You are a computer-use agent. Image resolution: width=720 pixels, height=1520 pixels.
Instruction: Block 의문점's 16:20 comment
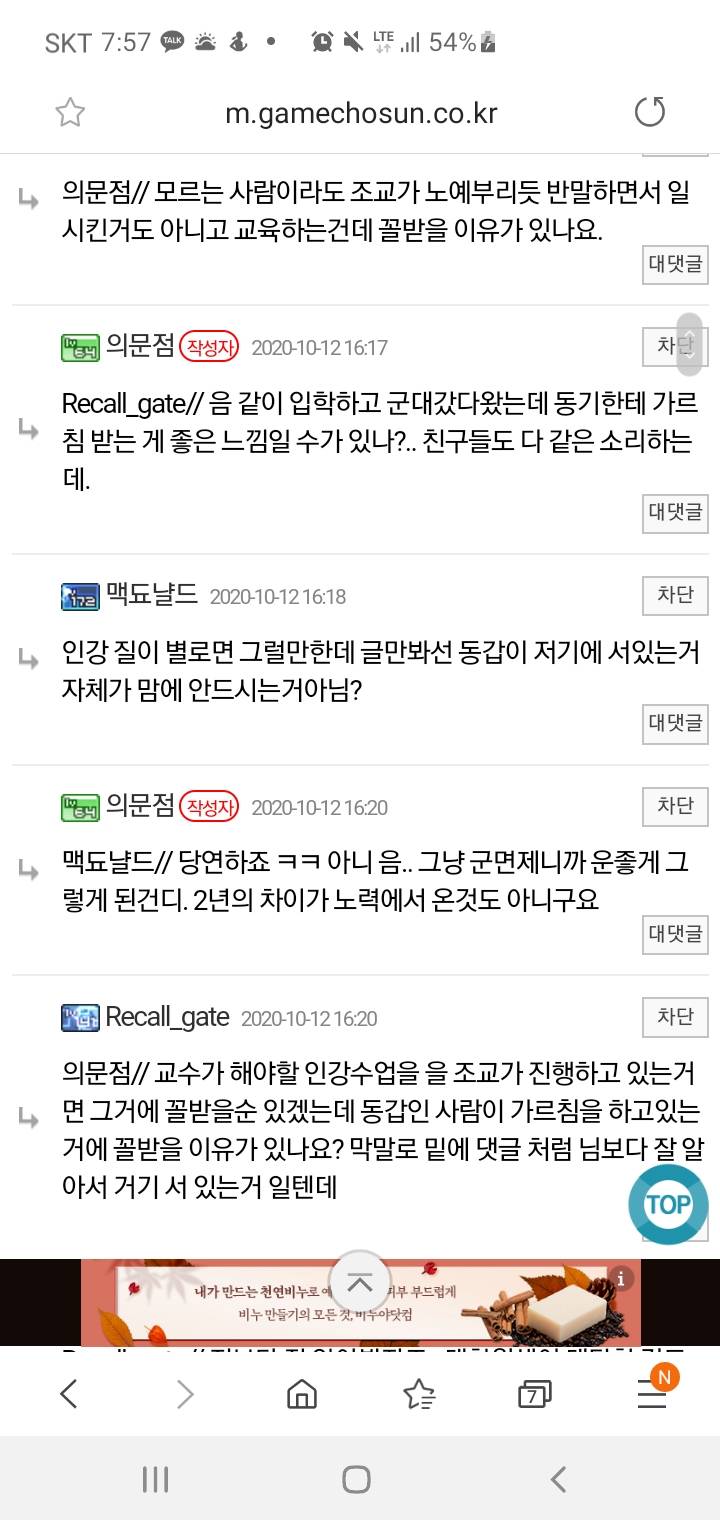[674, 806]
